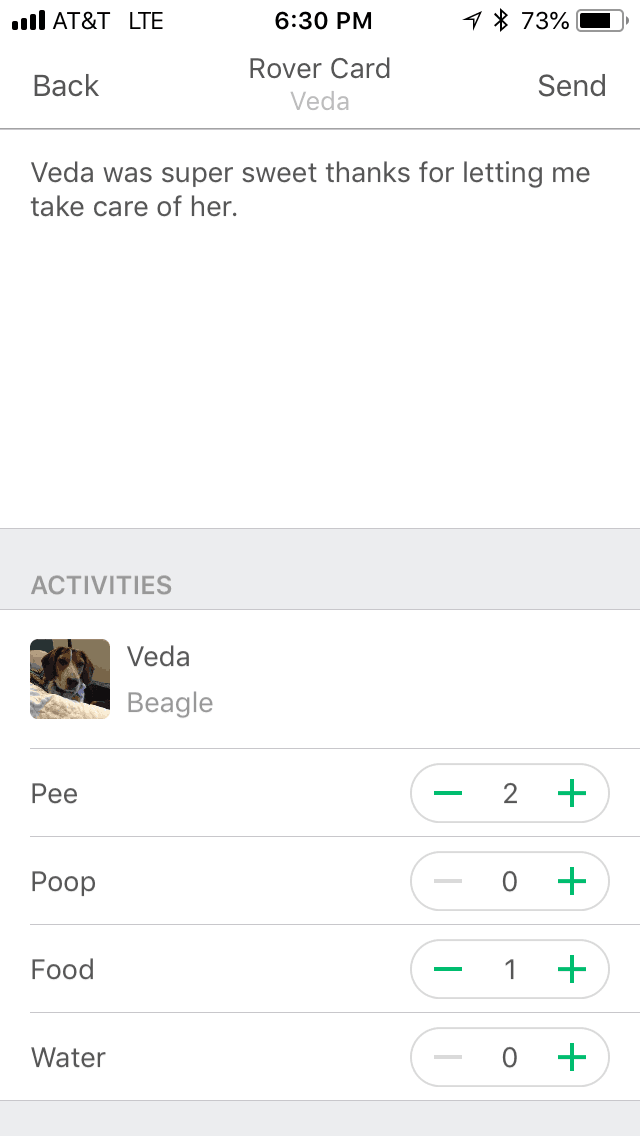640x1136 pixels.
Task: Edit the Veda note text
Action: tap(320, 329)
